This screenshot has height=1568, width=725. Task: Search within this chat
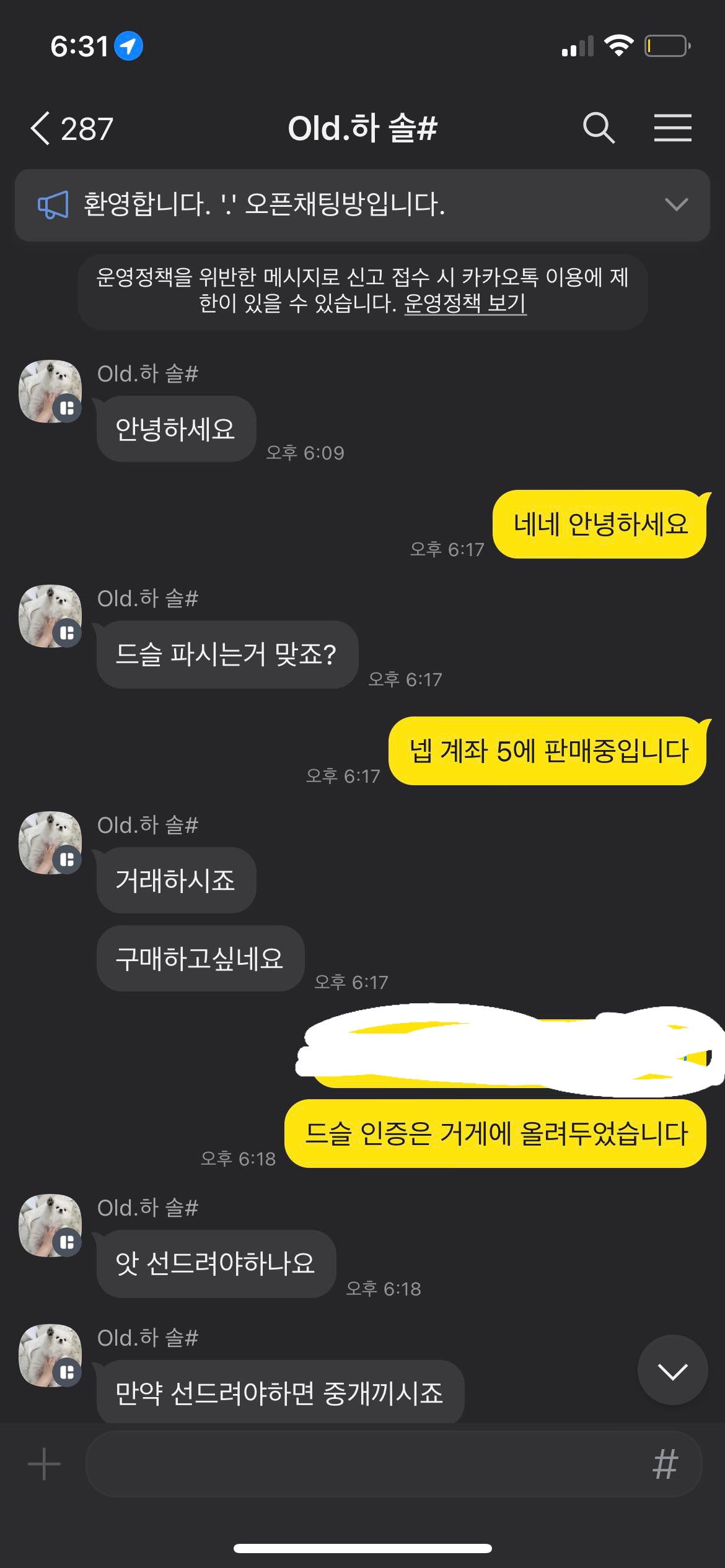pyautogui.click(x=599, y=129)
